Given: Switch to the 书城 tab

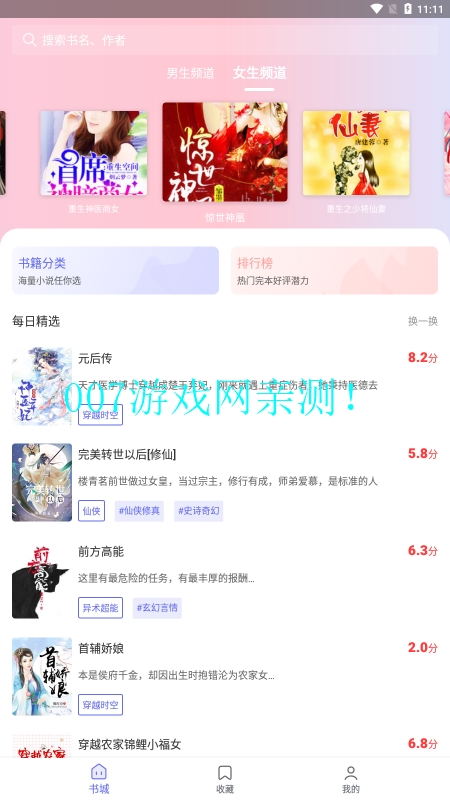Looking at the screenshot, I should (99, 780).
